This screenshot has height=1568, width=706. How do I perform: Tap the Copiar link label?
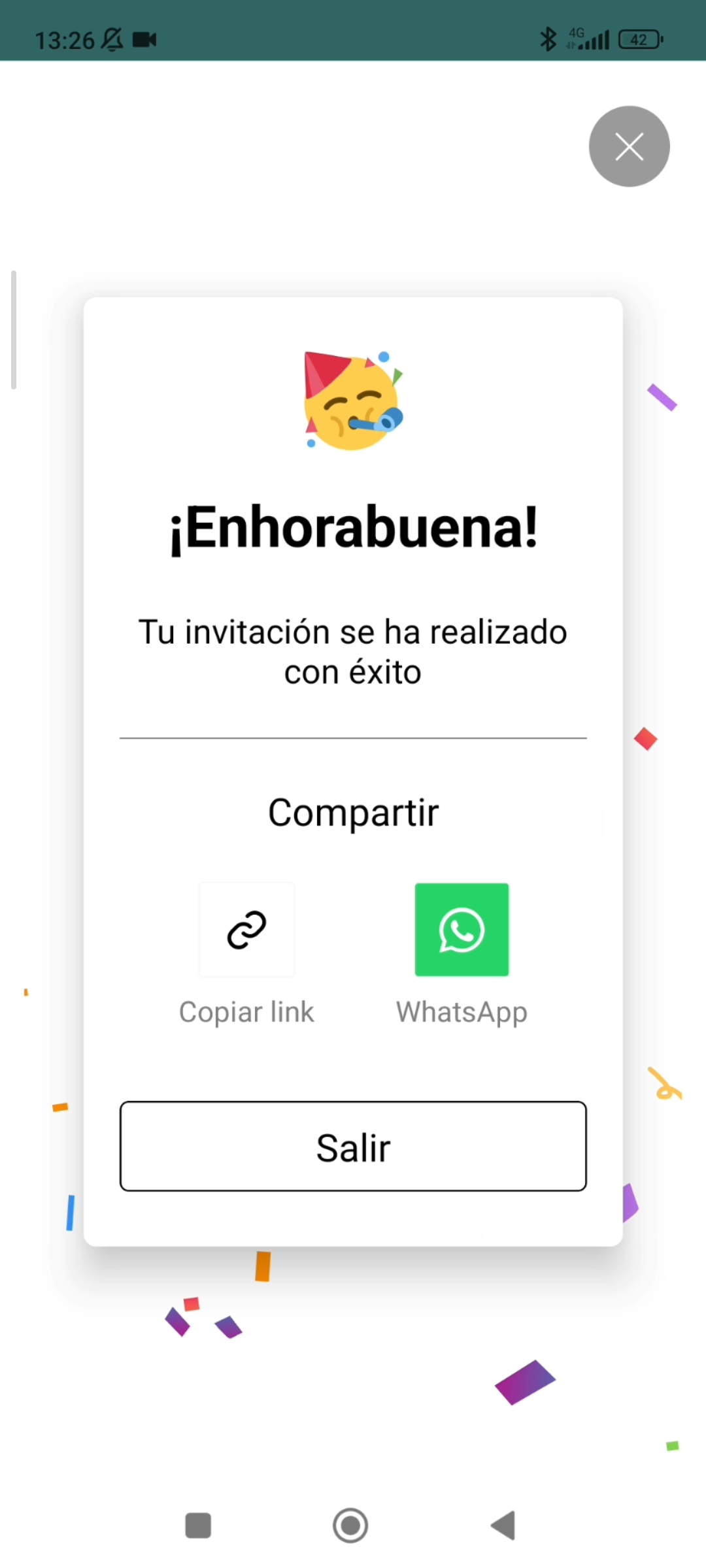[x=246, y=1011]
